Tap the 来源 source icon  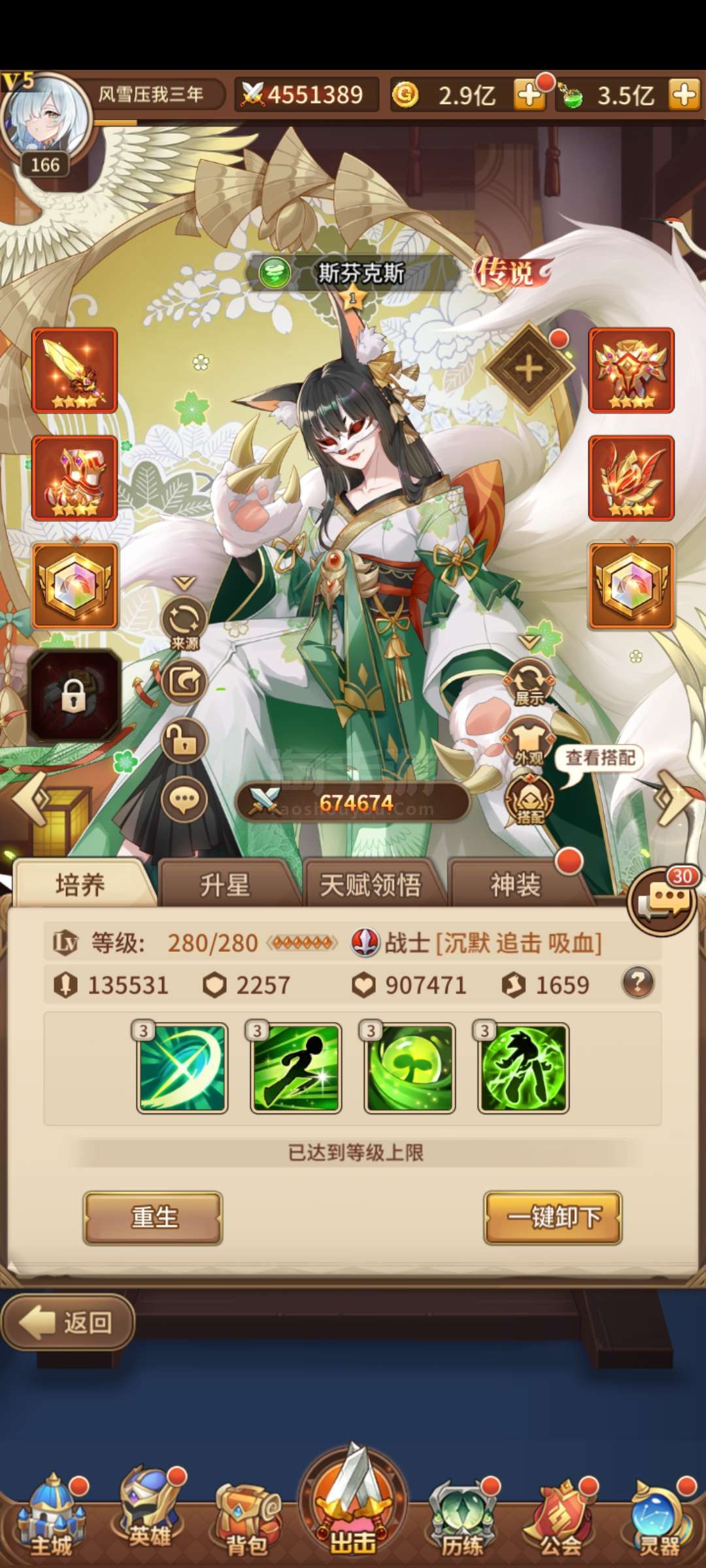pyautogui.click(x=184, y=621)
